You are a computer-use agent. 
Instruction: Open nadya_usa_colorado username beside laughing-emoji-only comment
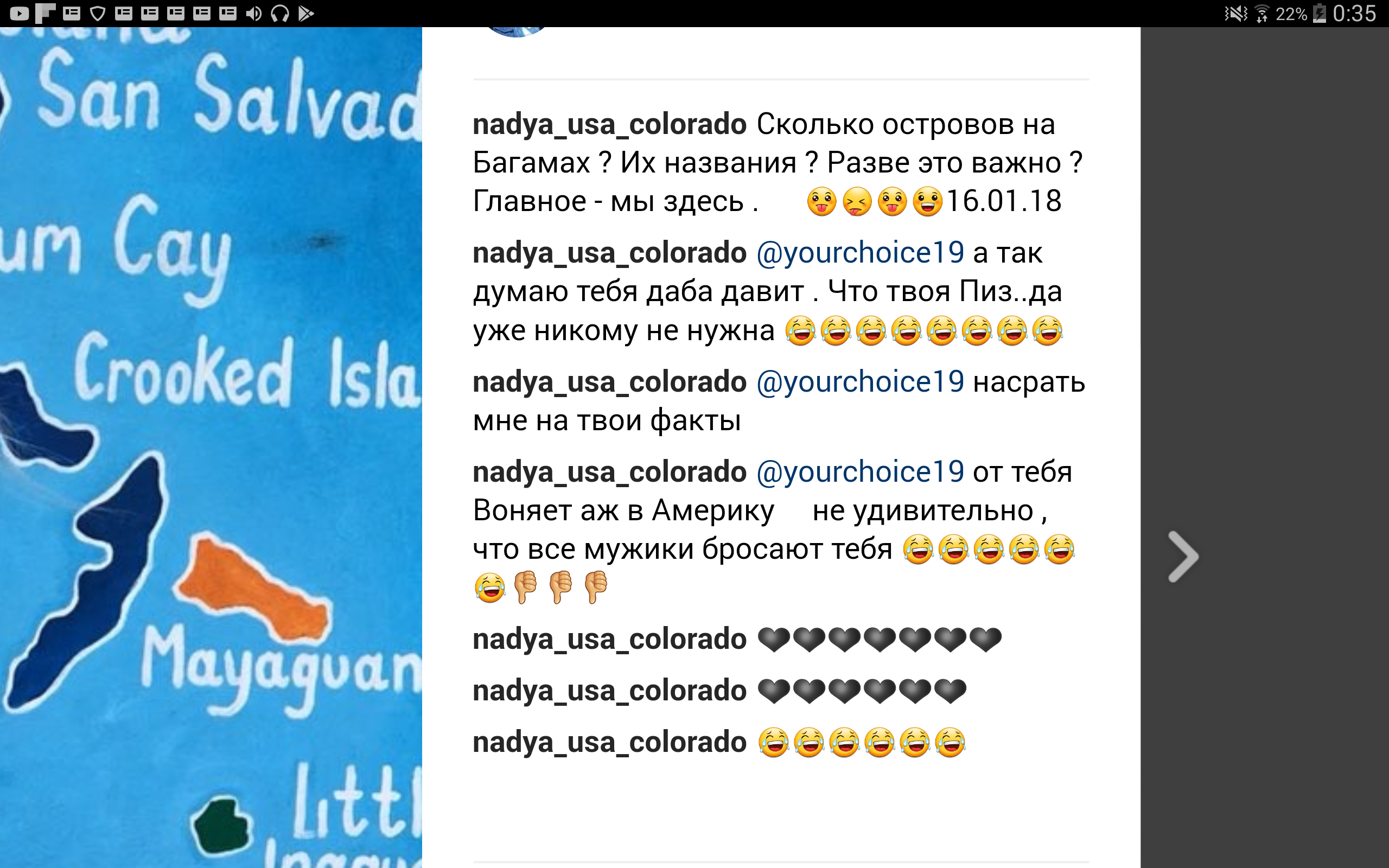[609, 742]
